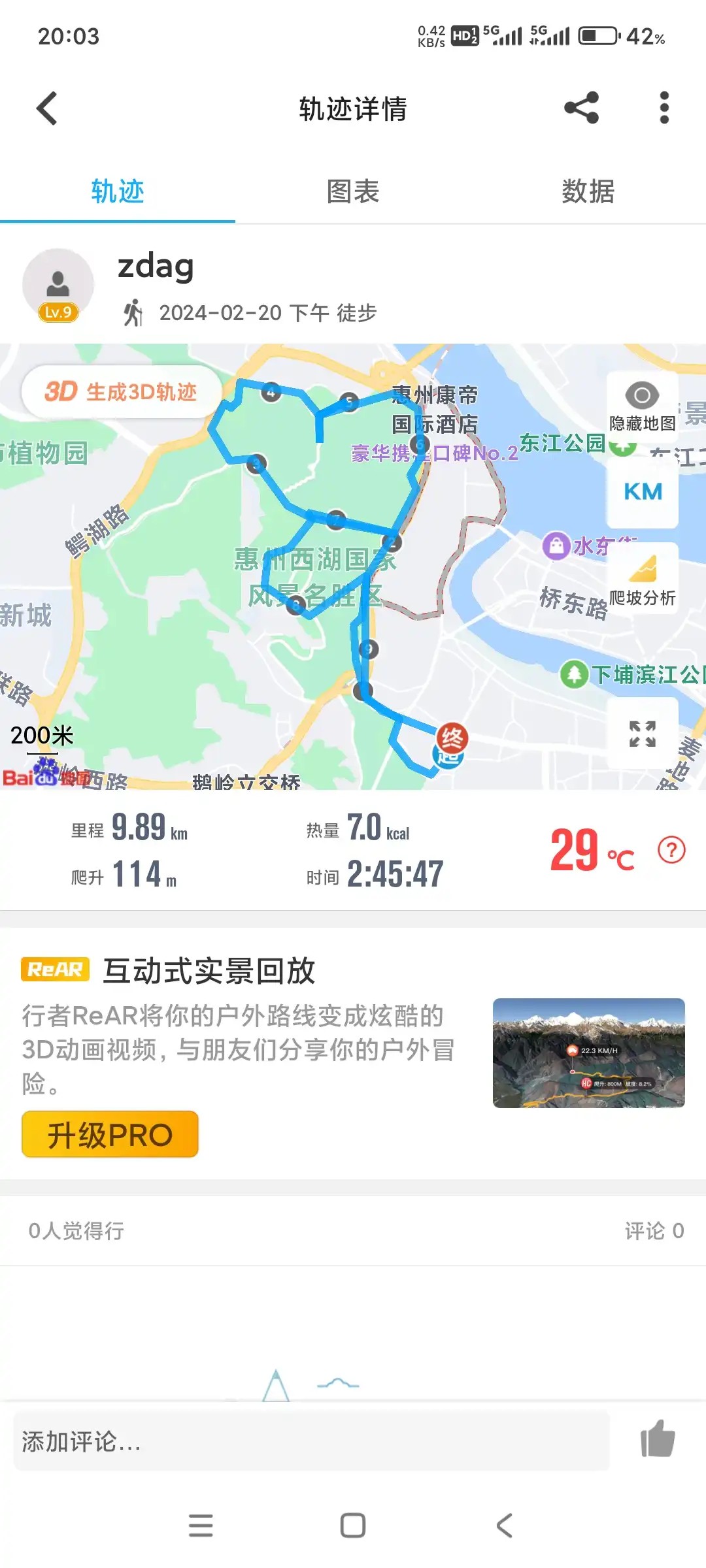Generate 3D track with 生成3D轨迹

pyautogui.click(x=122, y=392)
